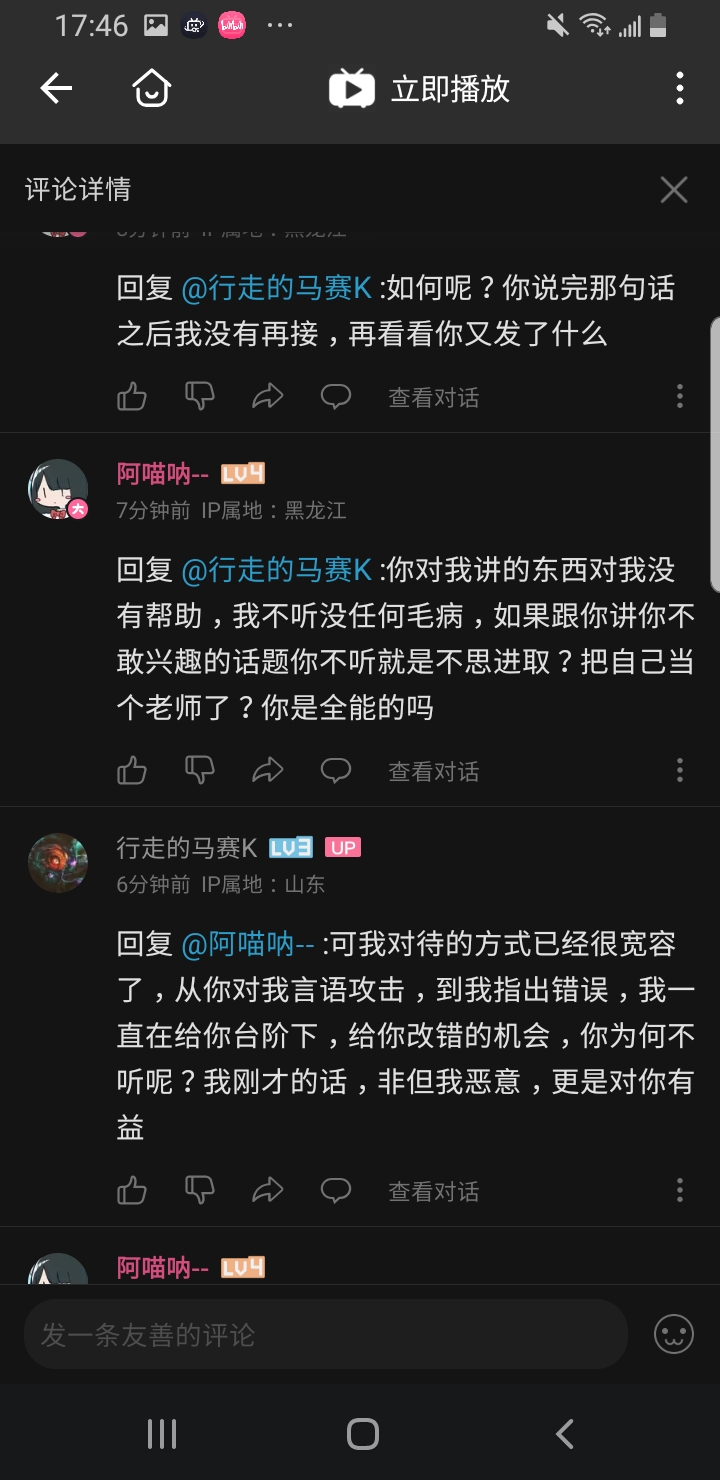Go back using the top arrow
Screen dimensions: 720x1480
(56, 89)
